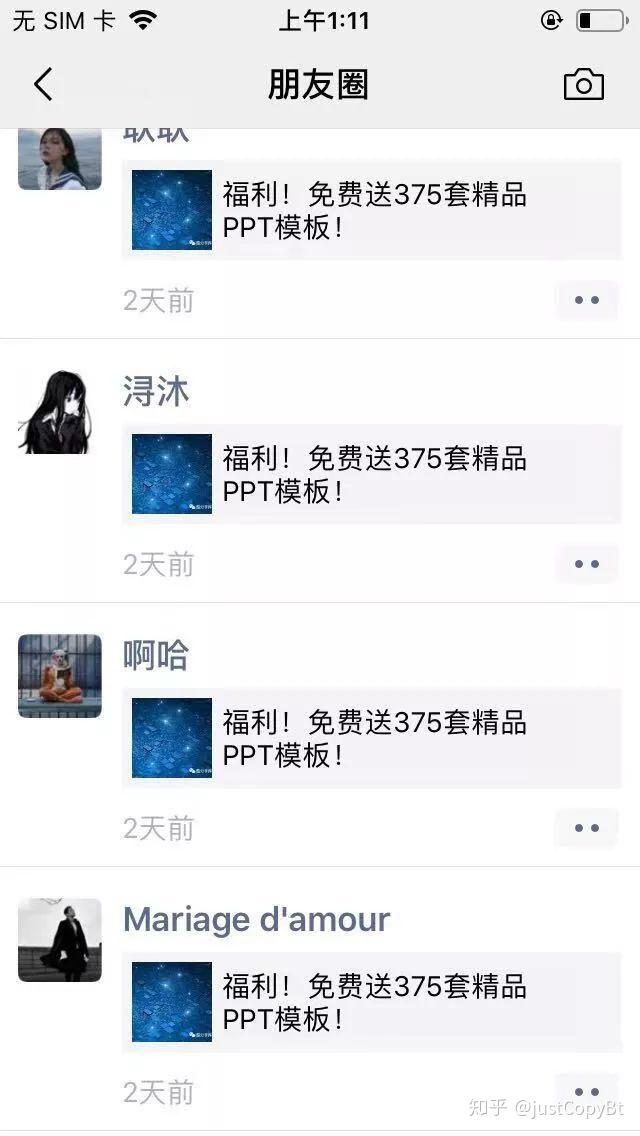
Task: Open the more options under 浔沐's post
Action: [x=587, y=564]
